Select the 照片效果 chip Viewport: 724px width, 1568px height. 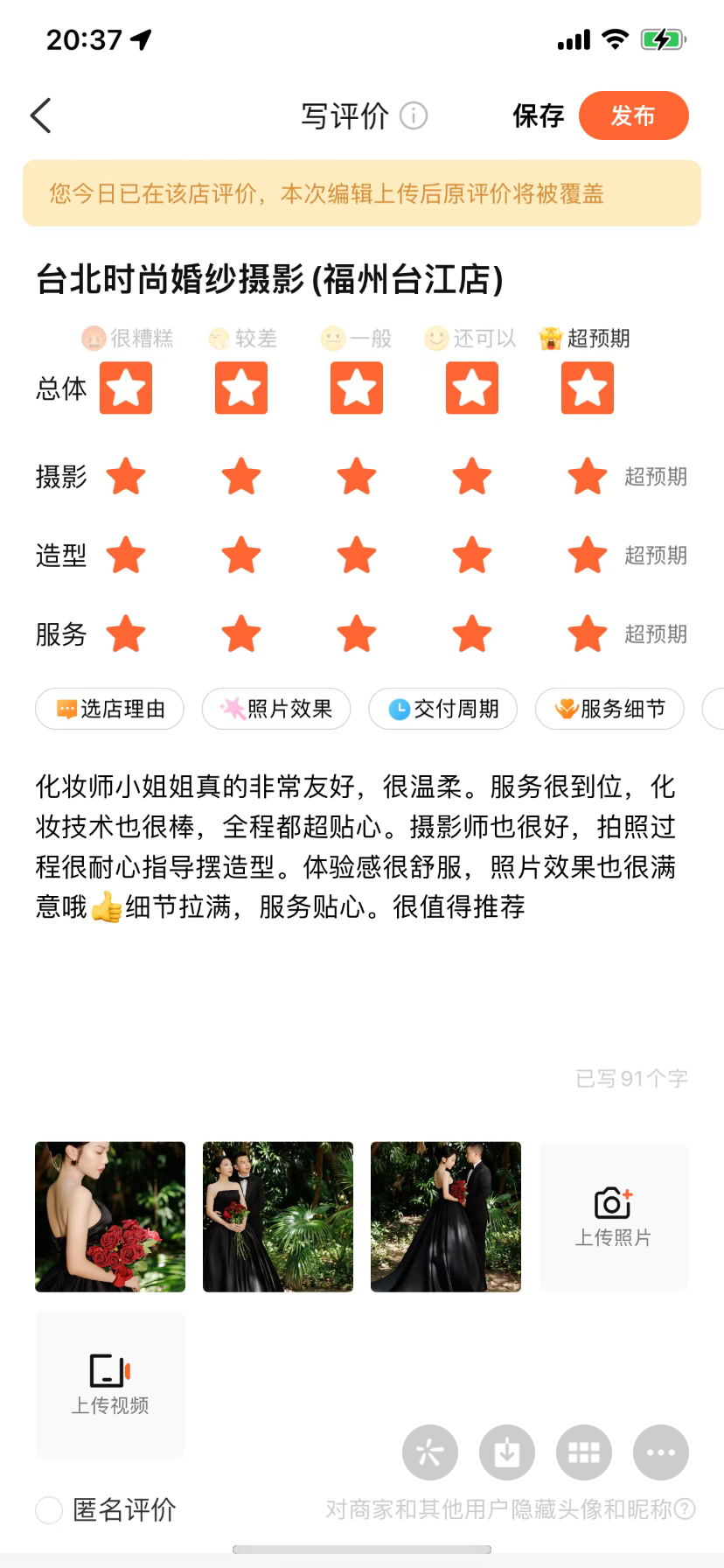click(276, 709)
